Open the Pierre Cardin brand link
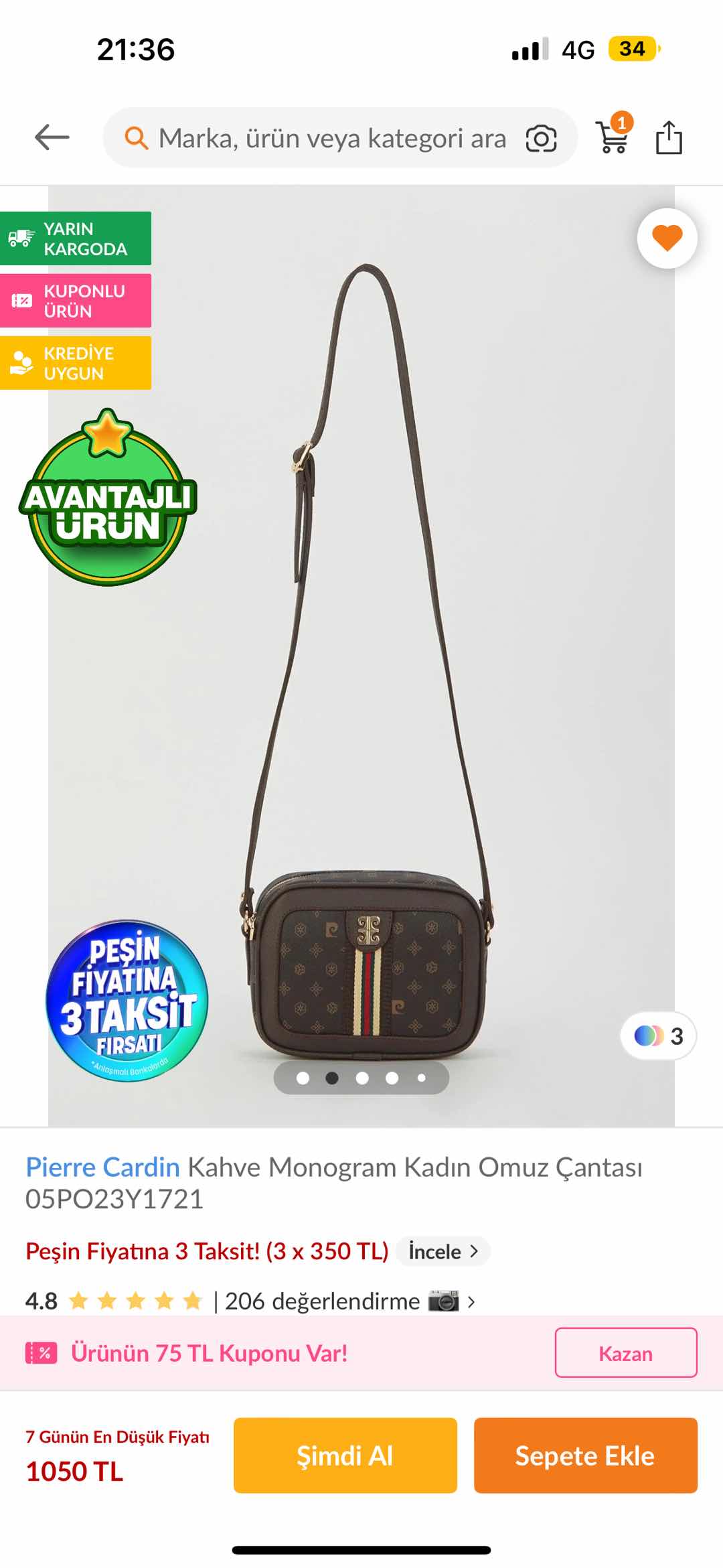 102,1167
